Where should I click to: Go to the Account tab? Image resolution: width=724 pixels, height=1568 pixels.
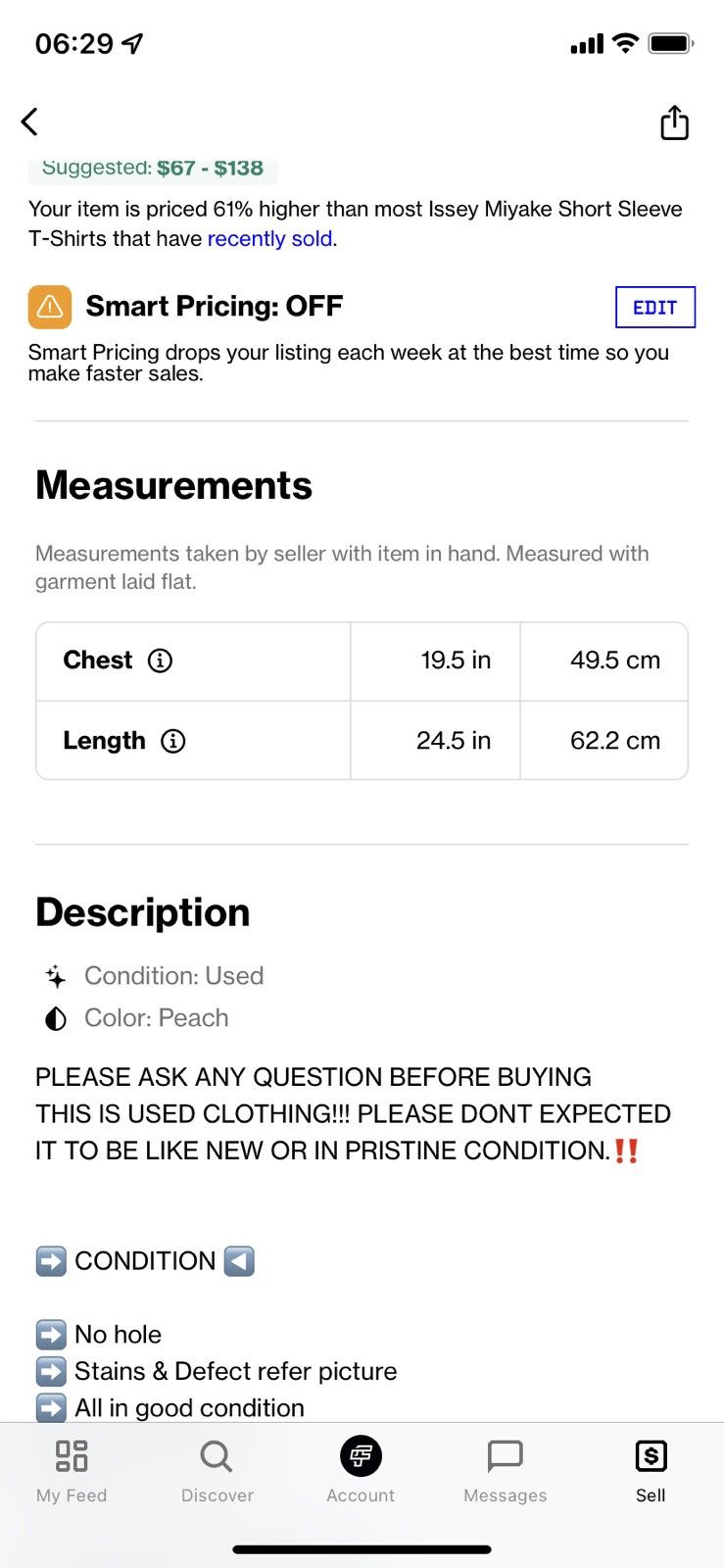[361, 1470]
